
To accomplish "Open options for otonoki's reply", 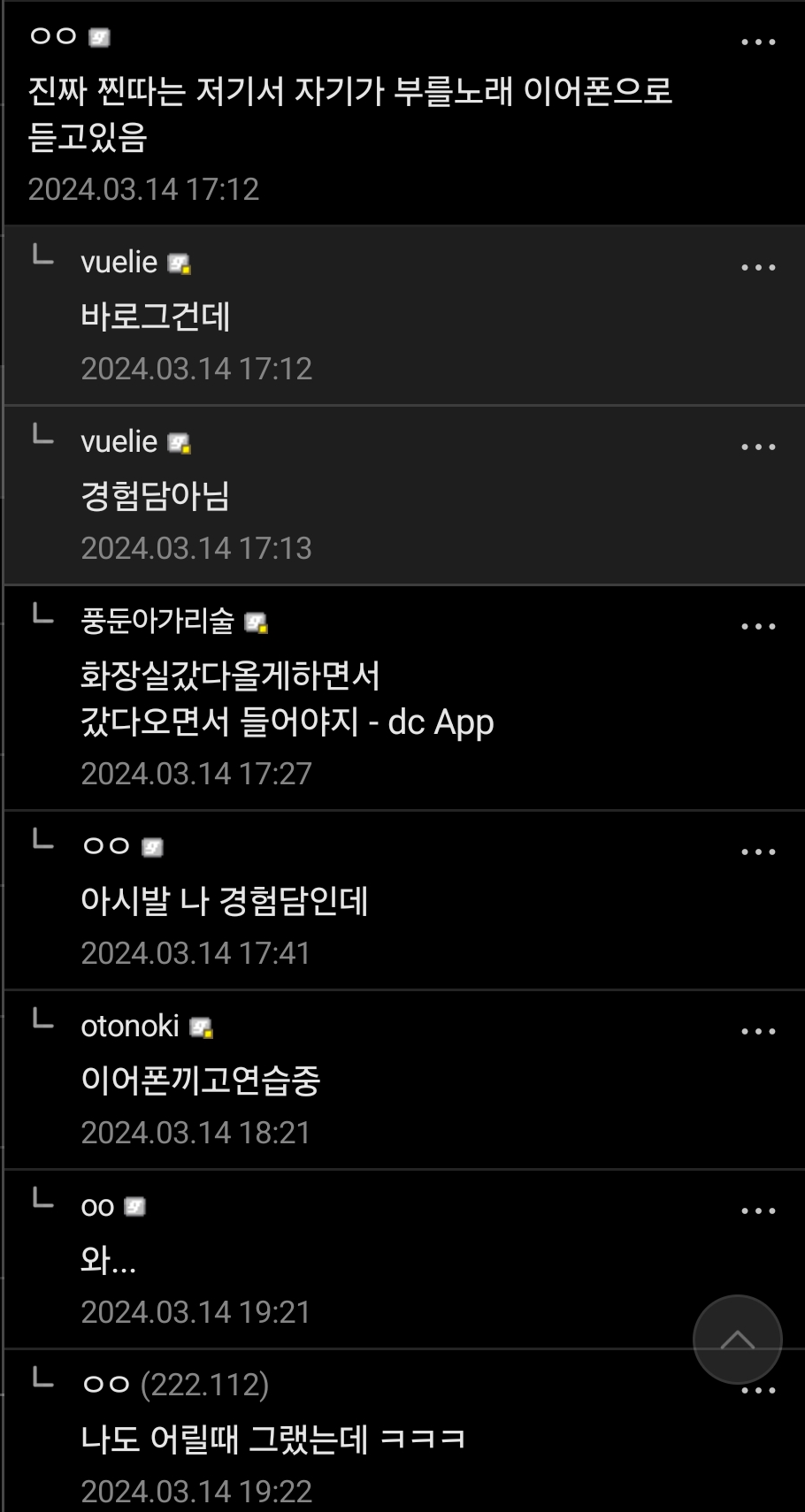I will pos(758,1032).
